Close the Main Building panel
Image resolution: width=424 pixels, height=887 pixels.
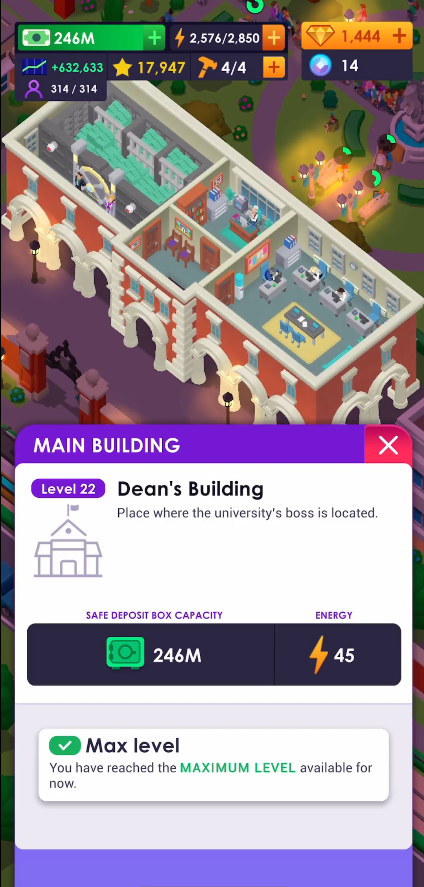pyautogui.click(x=388, y=445)
